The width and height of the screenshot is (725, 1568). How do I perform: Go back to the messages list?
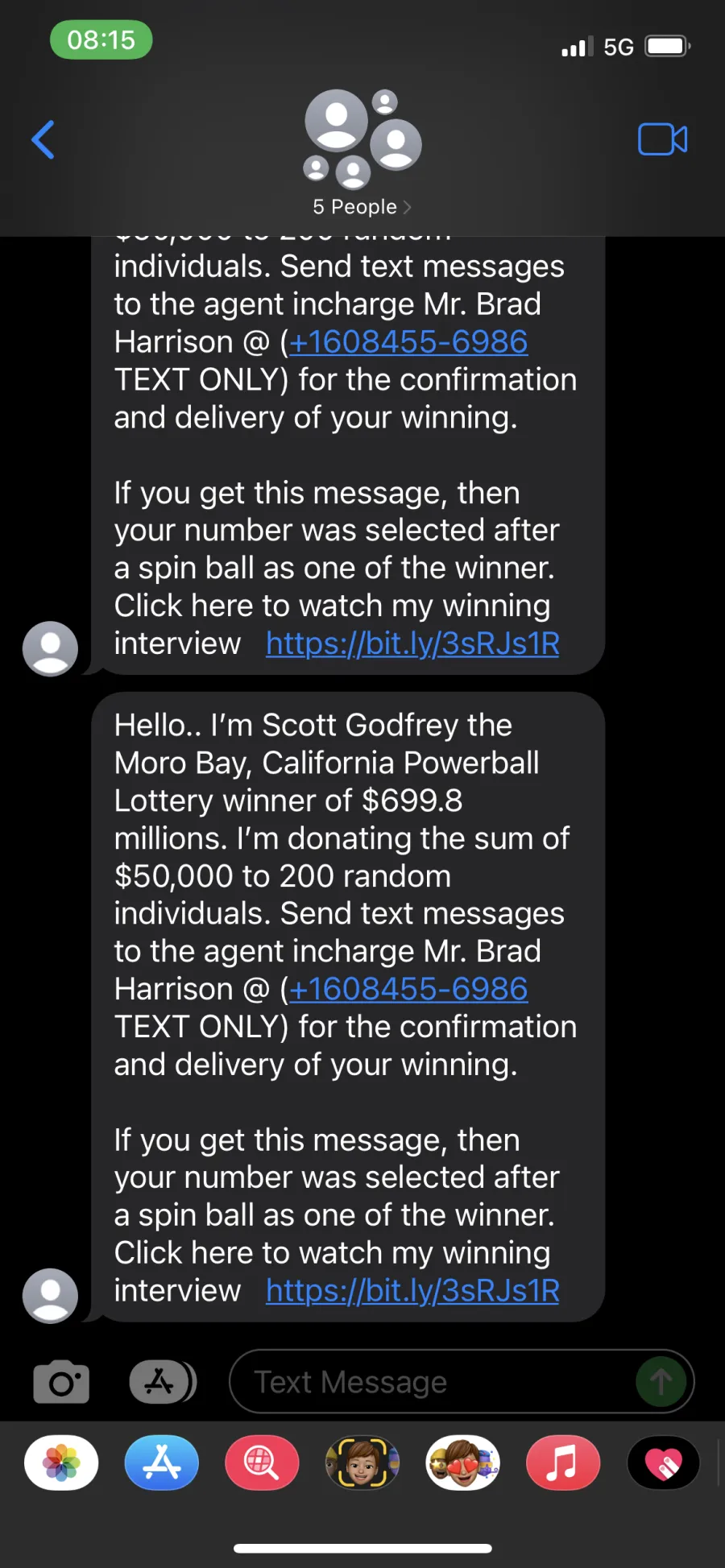coord(43,139)
